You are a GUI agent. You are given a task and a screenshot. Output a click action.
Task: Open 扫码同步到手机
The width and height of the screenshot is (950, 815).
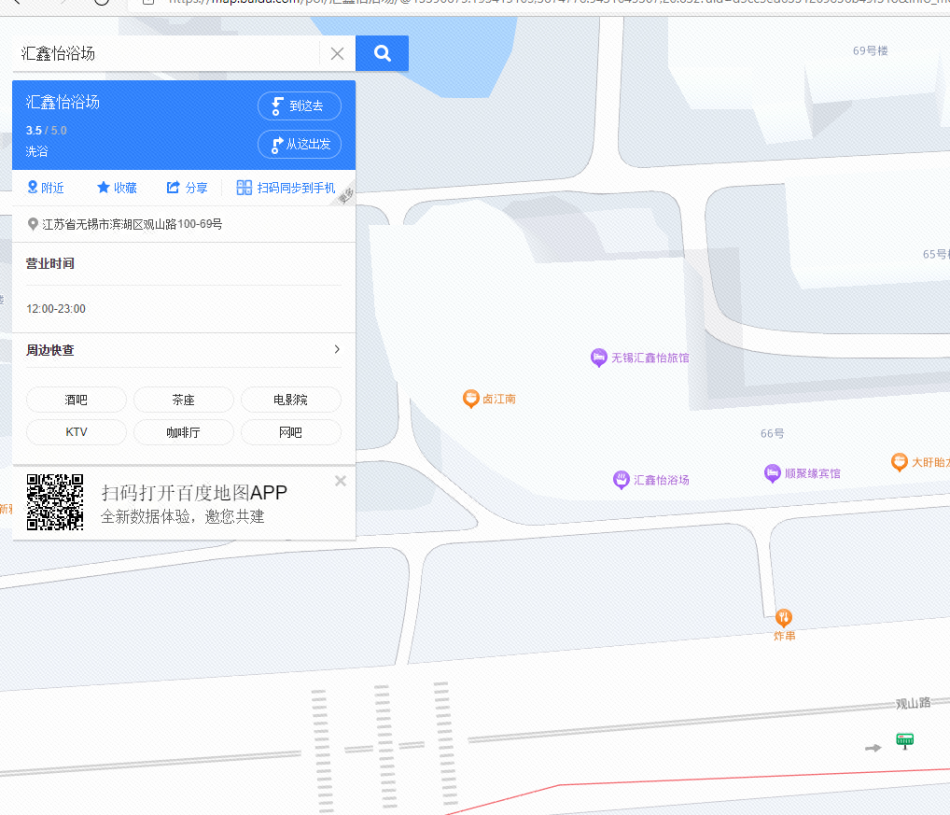coord(286,188)
